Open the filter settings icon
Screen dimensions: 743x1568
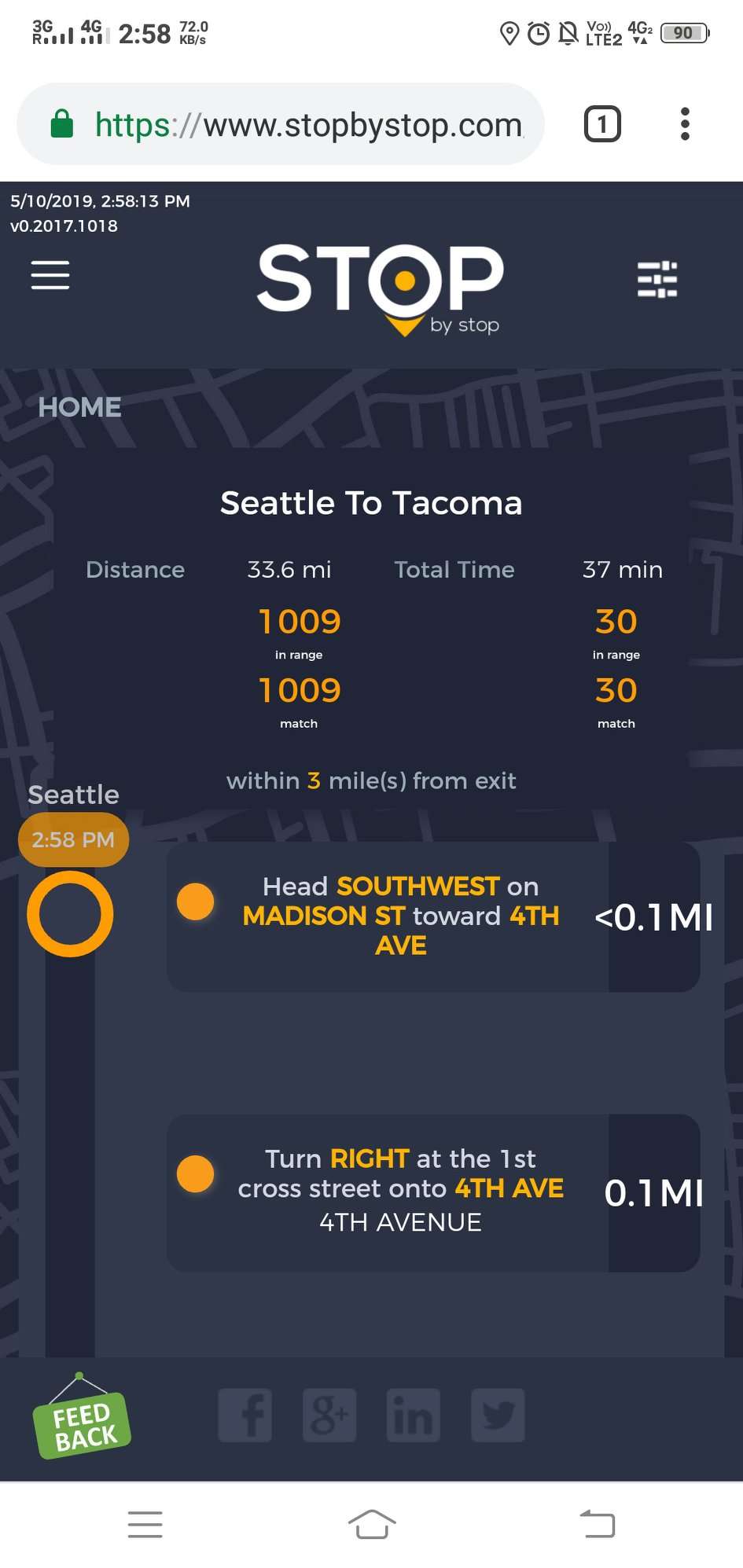tap(657, 280)
